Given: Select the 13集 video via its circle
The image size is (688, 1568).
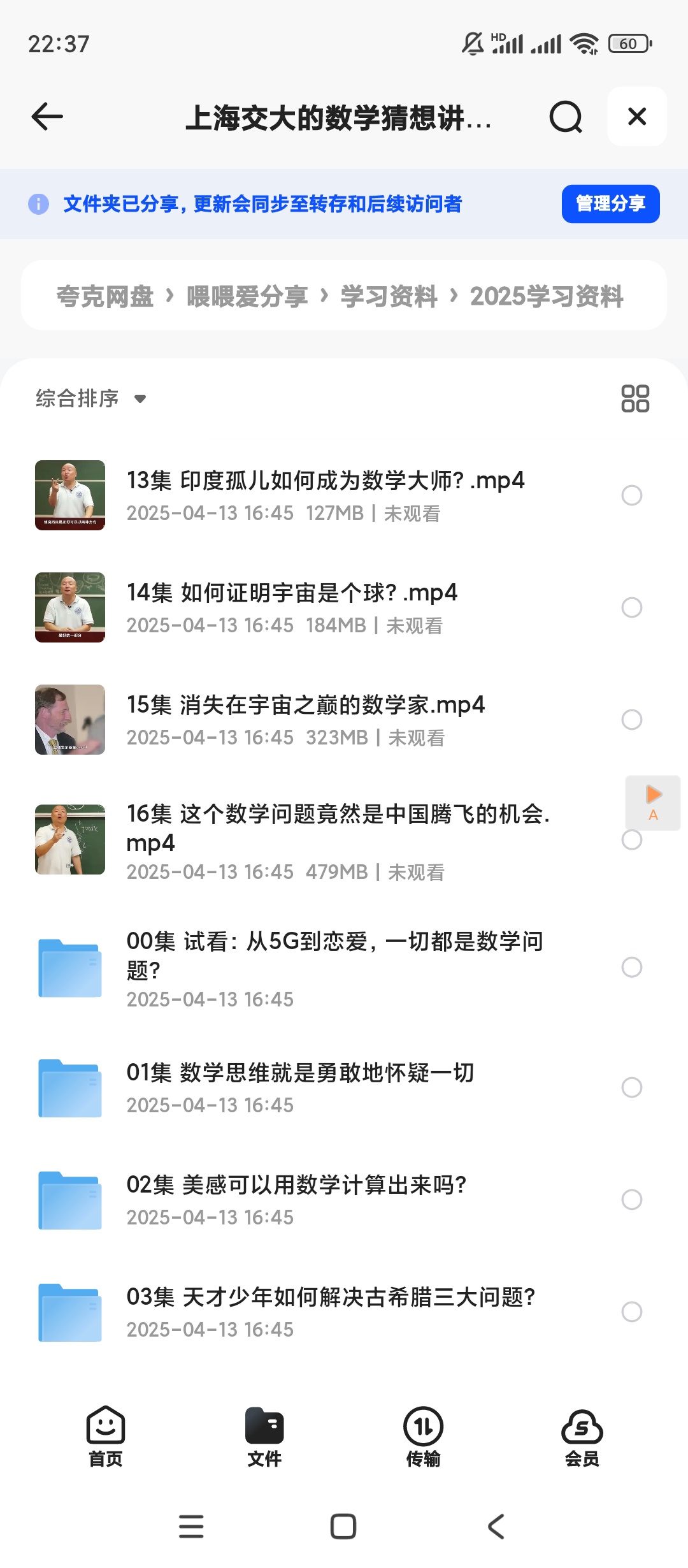Looking at the screenshot, I should [631, 495].
